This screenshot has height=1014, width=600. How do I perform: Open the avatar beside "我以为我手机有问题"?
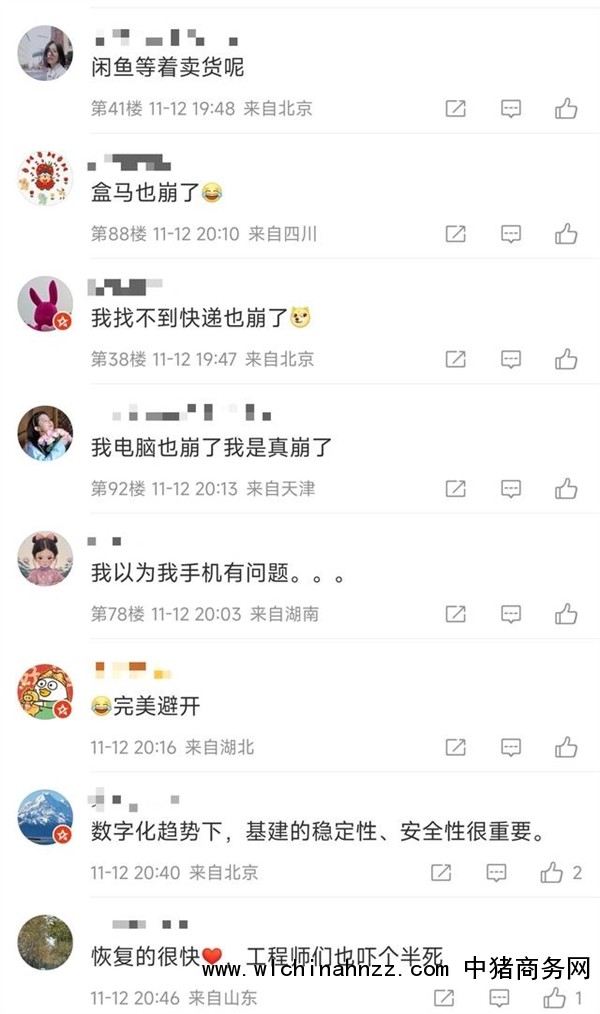[45, 558]
